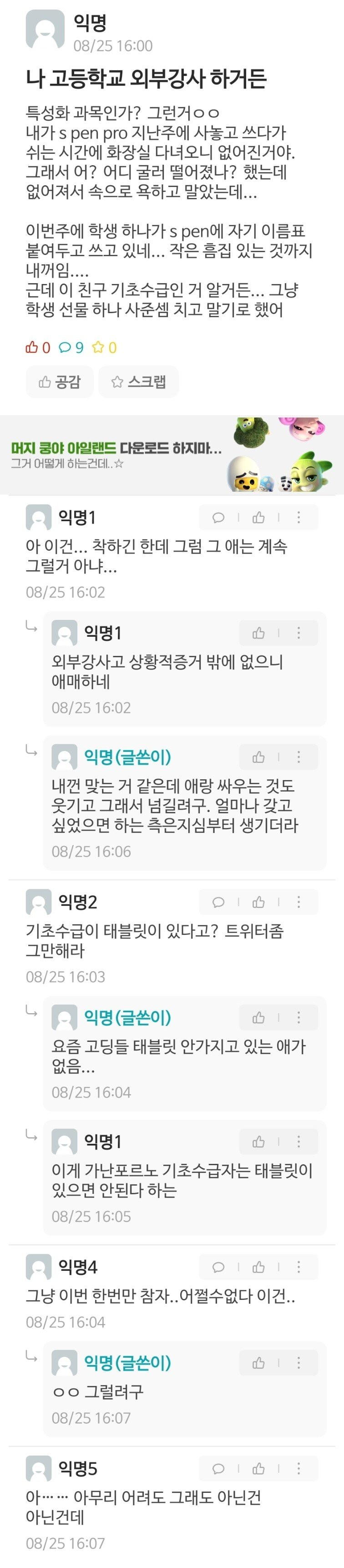This screenshot has height=1568, width=344.
Task: Open more options on the author's ㅇㅇ 그럴려구 reply
Action: (x=298, y=1362)
